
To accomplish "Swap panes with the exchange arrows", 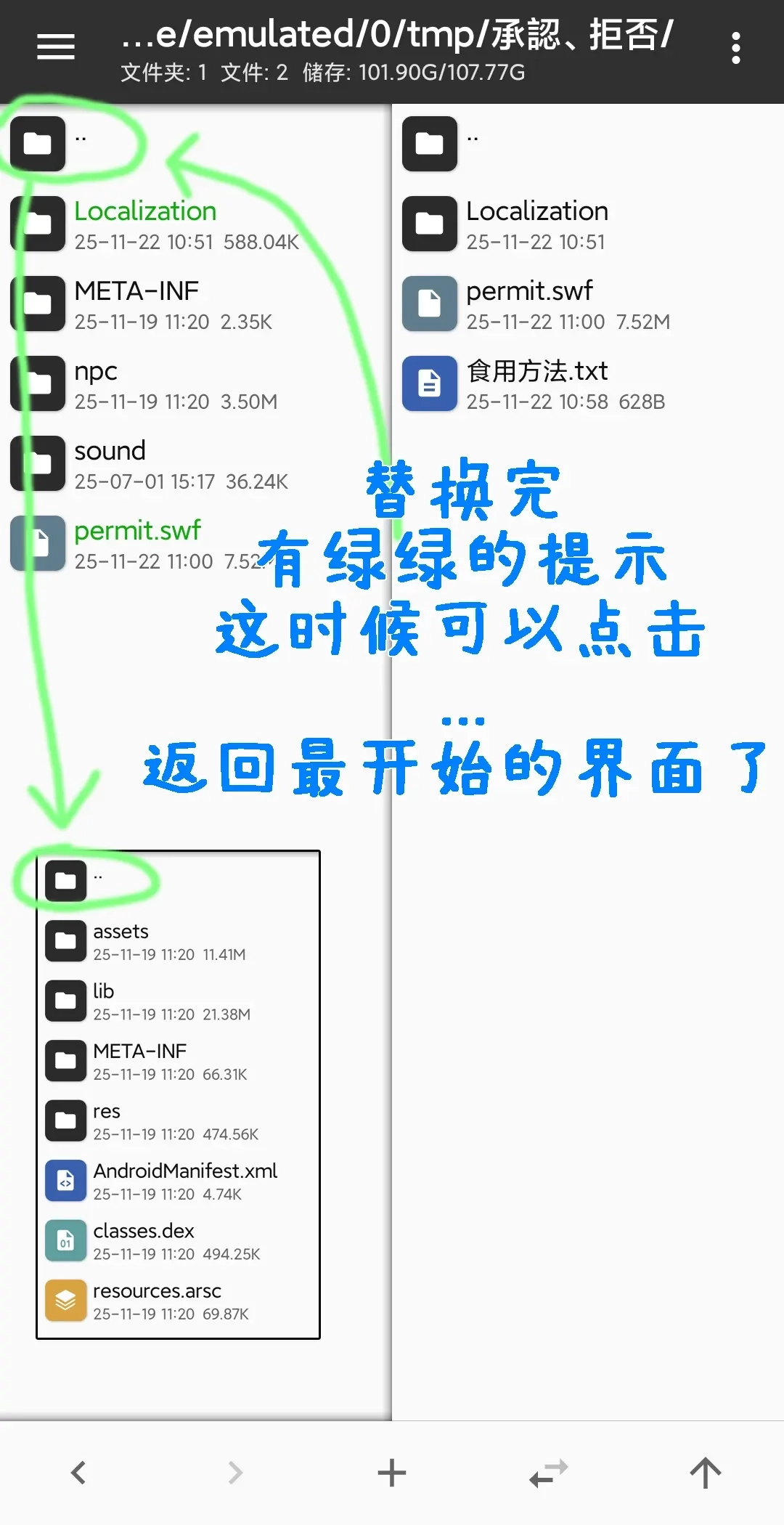I will click(x=549, y=1473).
